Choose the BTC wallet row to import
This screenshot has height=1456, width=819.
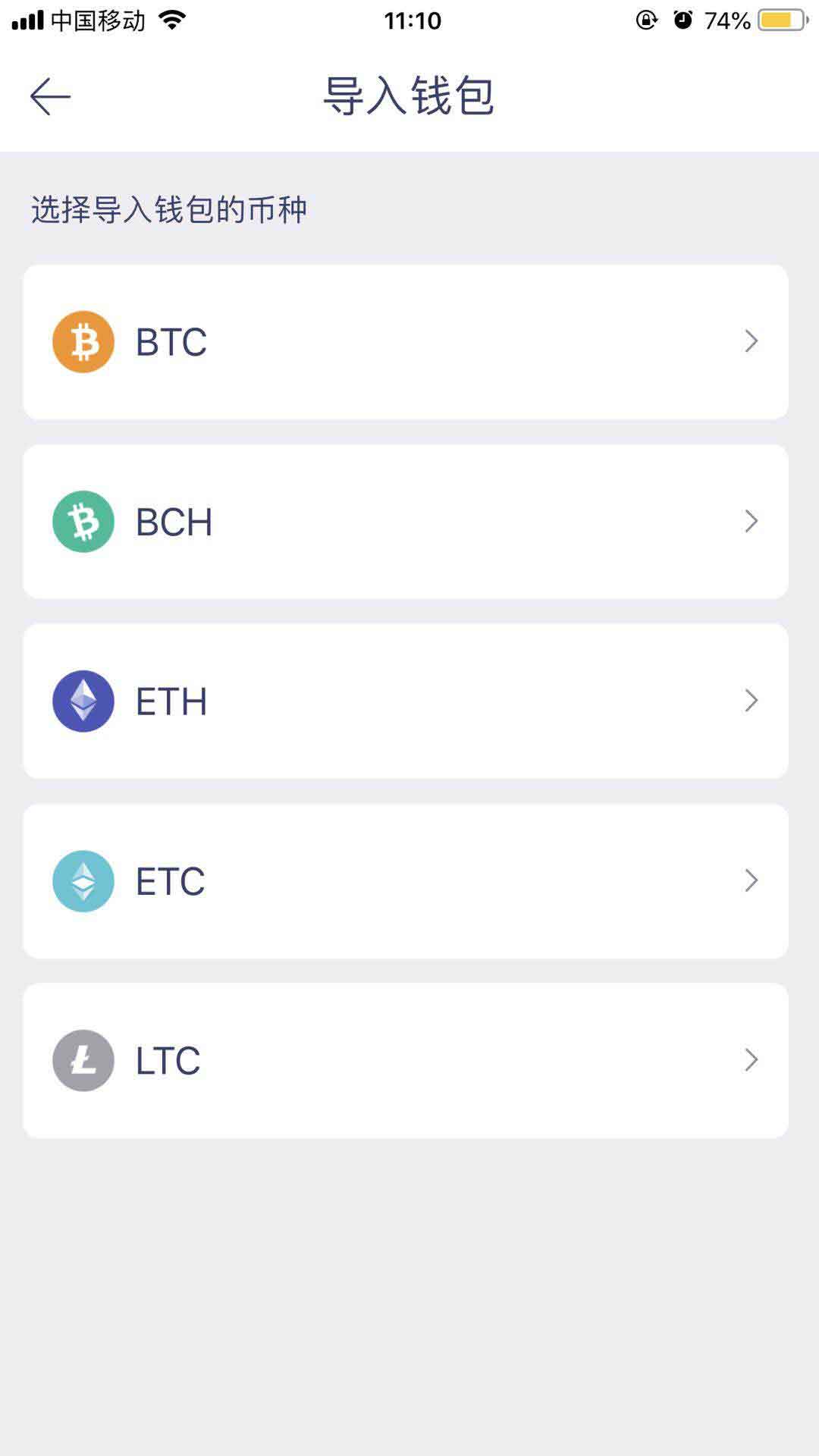tap(409, 341)
